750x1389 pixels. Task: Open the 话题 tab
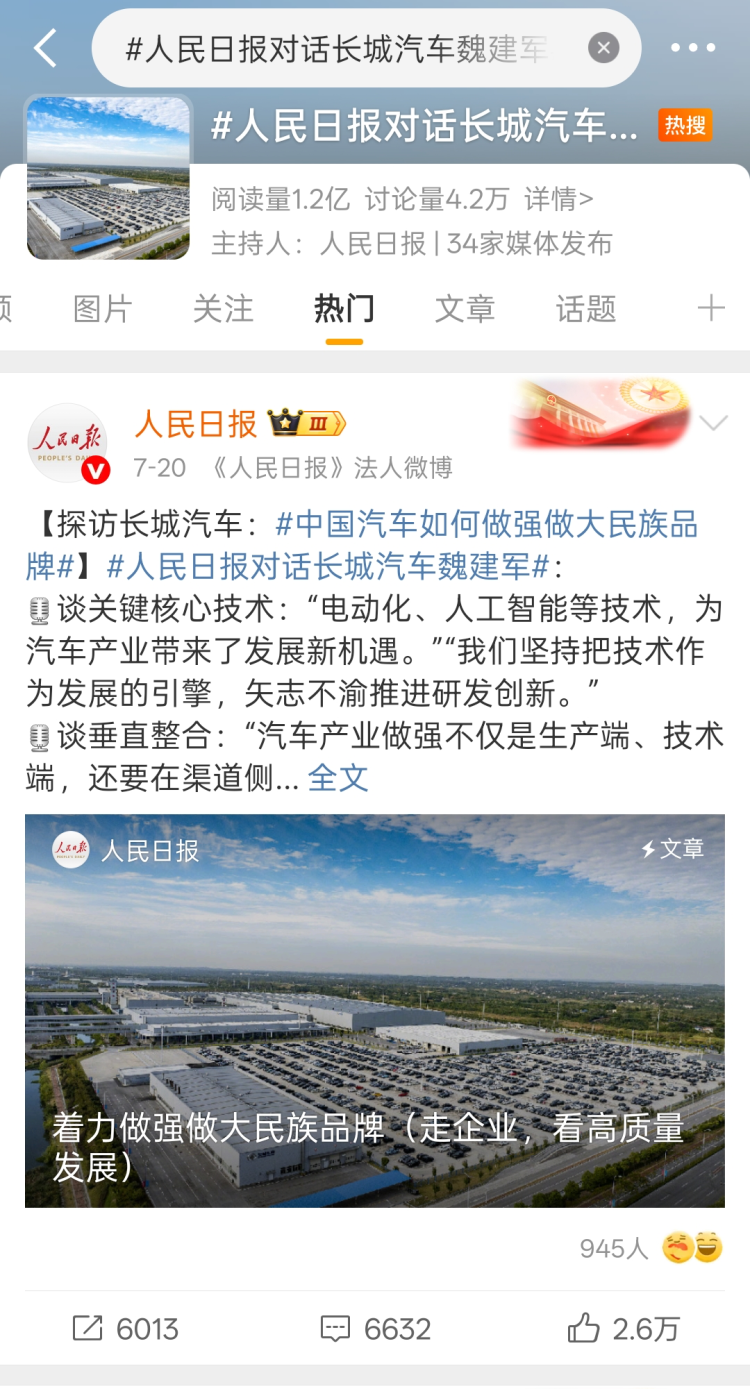586,309
